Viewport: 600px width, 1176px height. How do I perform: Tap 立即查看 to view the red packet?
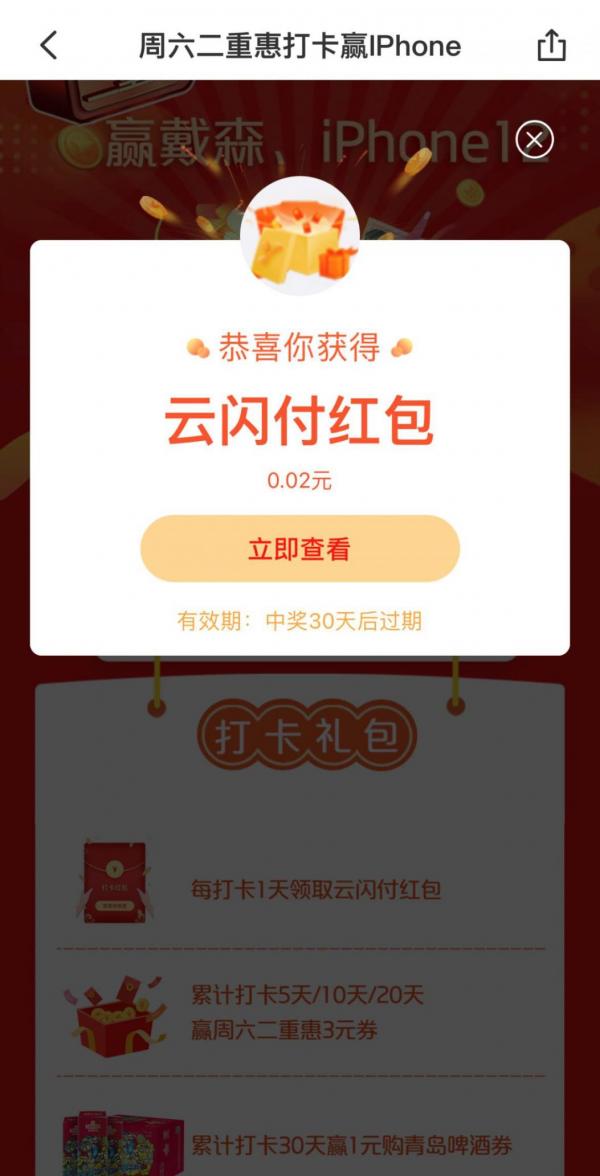(x=299, y=549)
